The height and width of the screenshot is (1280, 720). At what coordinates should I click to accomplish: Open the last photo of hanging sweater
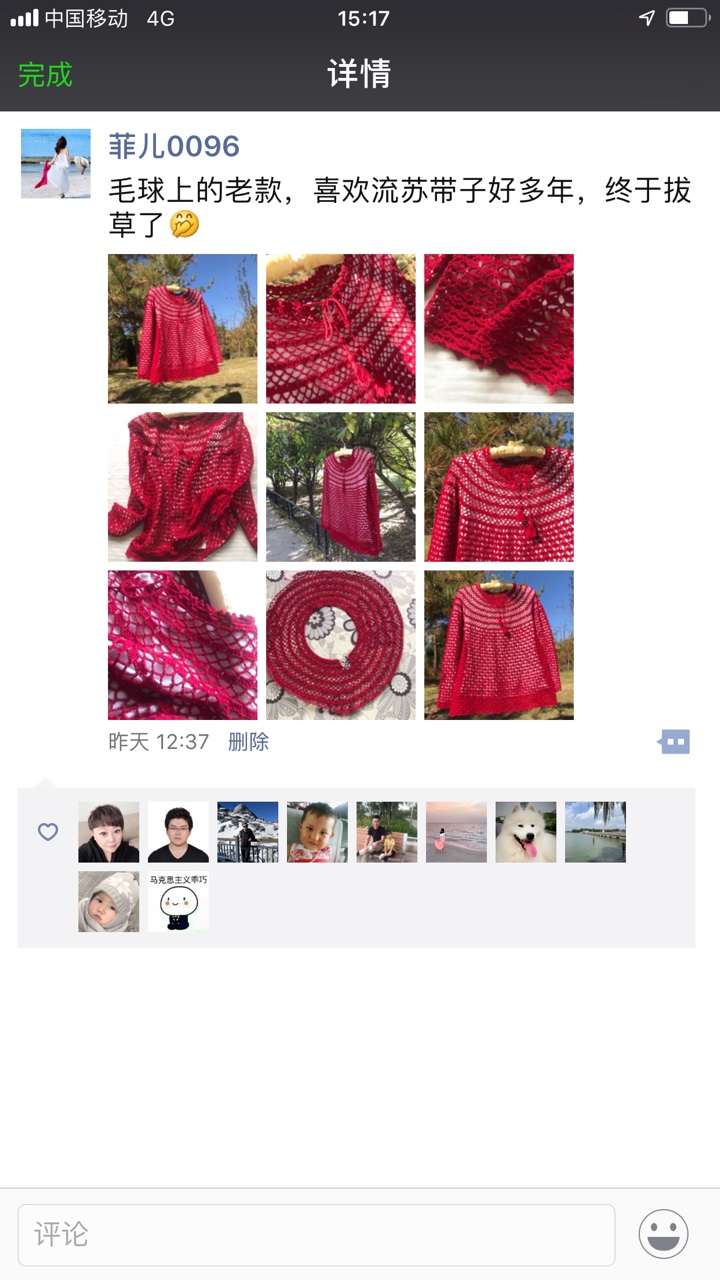tap(498, 645)
